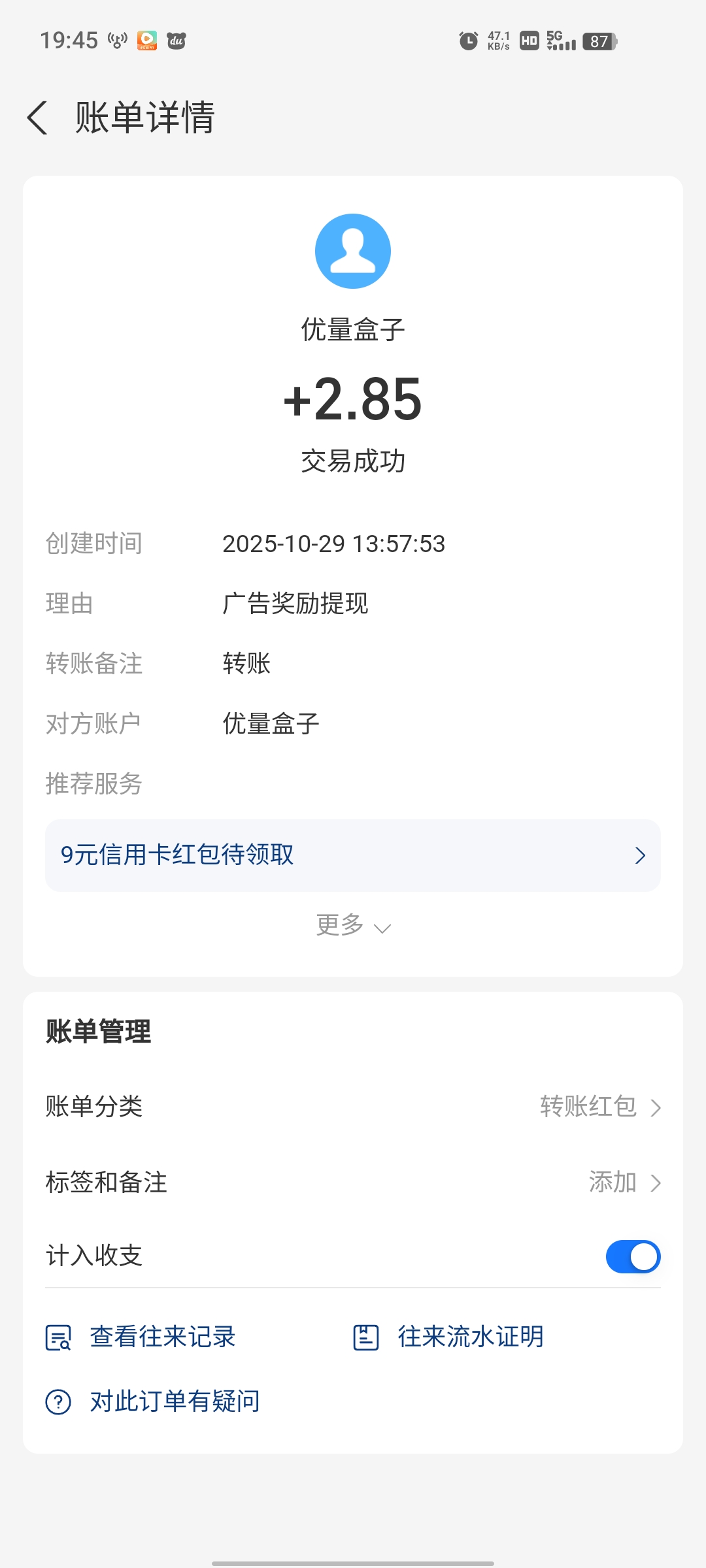Expand 更多 bill details
Viewport: 706px width, 1568px height.
click(x=353, y=926)
